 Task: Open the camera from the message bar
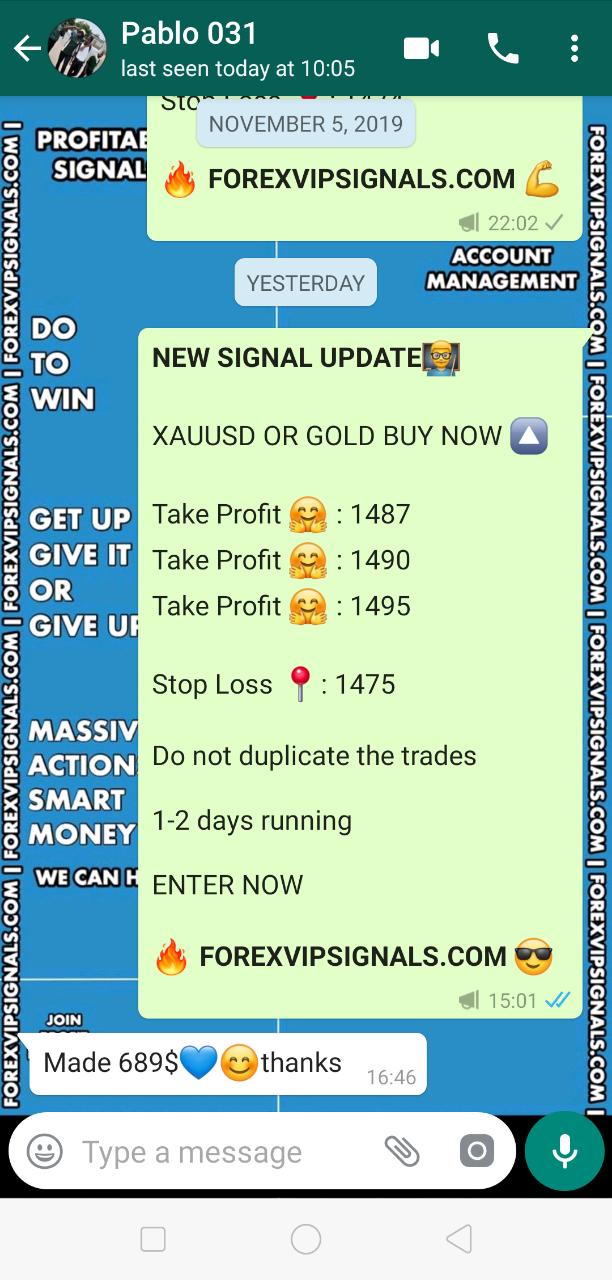point(477,1152)
